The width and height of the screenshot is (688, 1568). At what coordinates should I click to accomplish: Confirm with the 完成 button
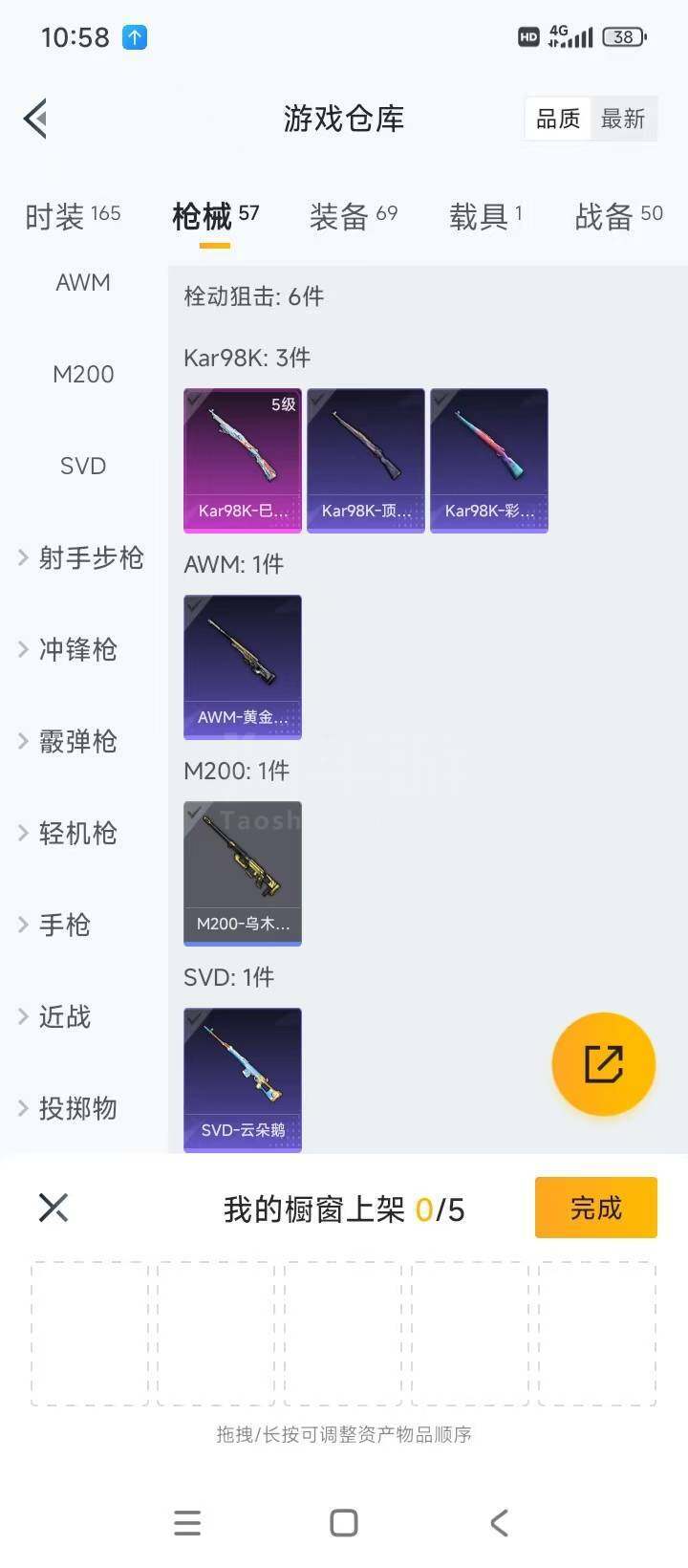[x=595, y=1209]
